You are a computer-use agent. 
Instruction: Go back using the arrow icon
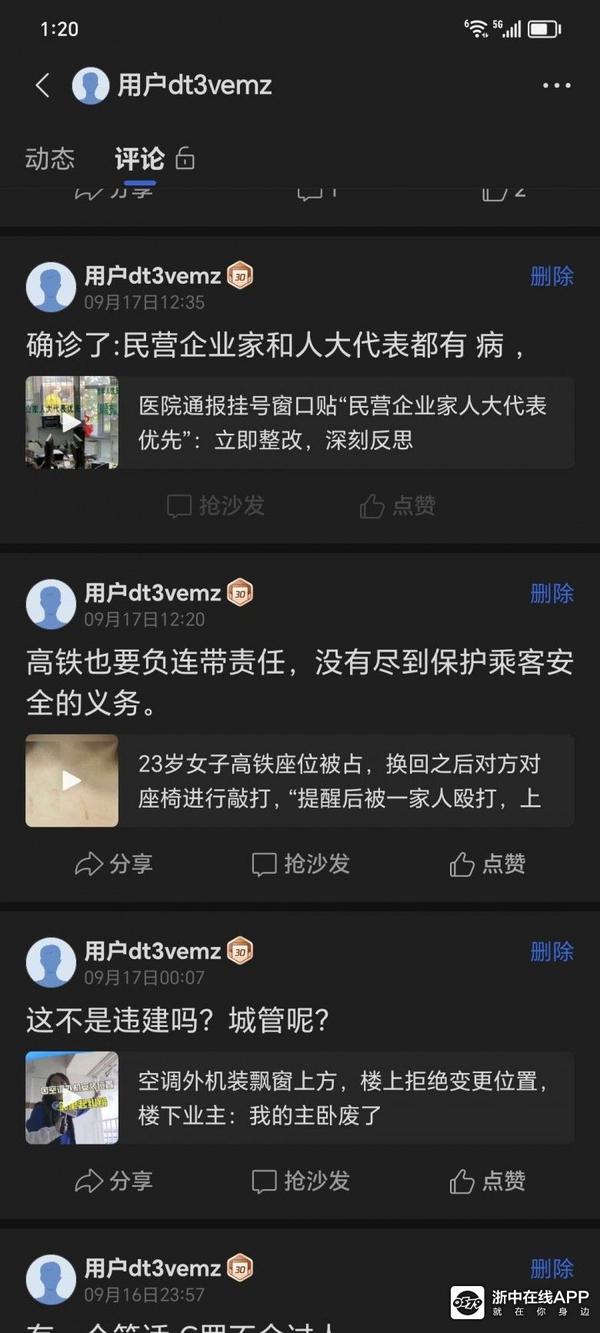pyautogui.click(x=42, y=85)
